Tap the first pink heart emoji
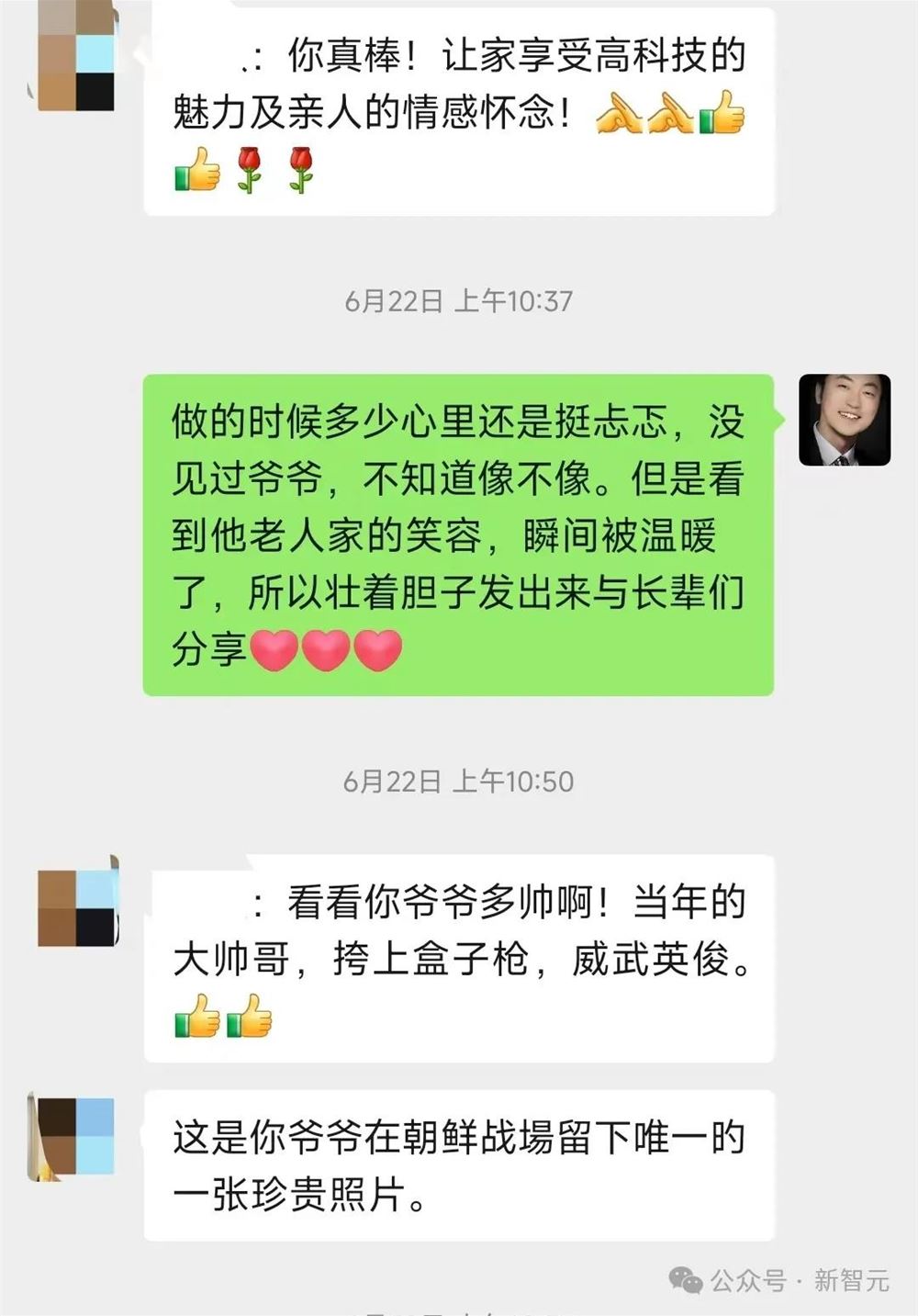This screenshot has height=1316, width=918. 275,652
